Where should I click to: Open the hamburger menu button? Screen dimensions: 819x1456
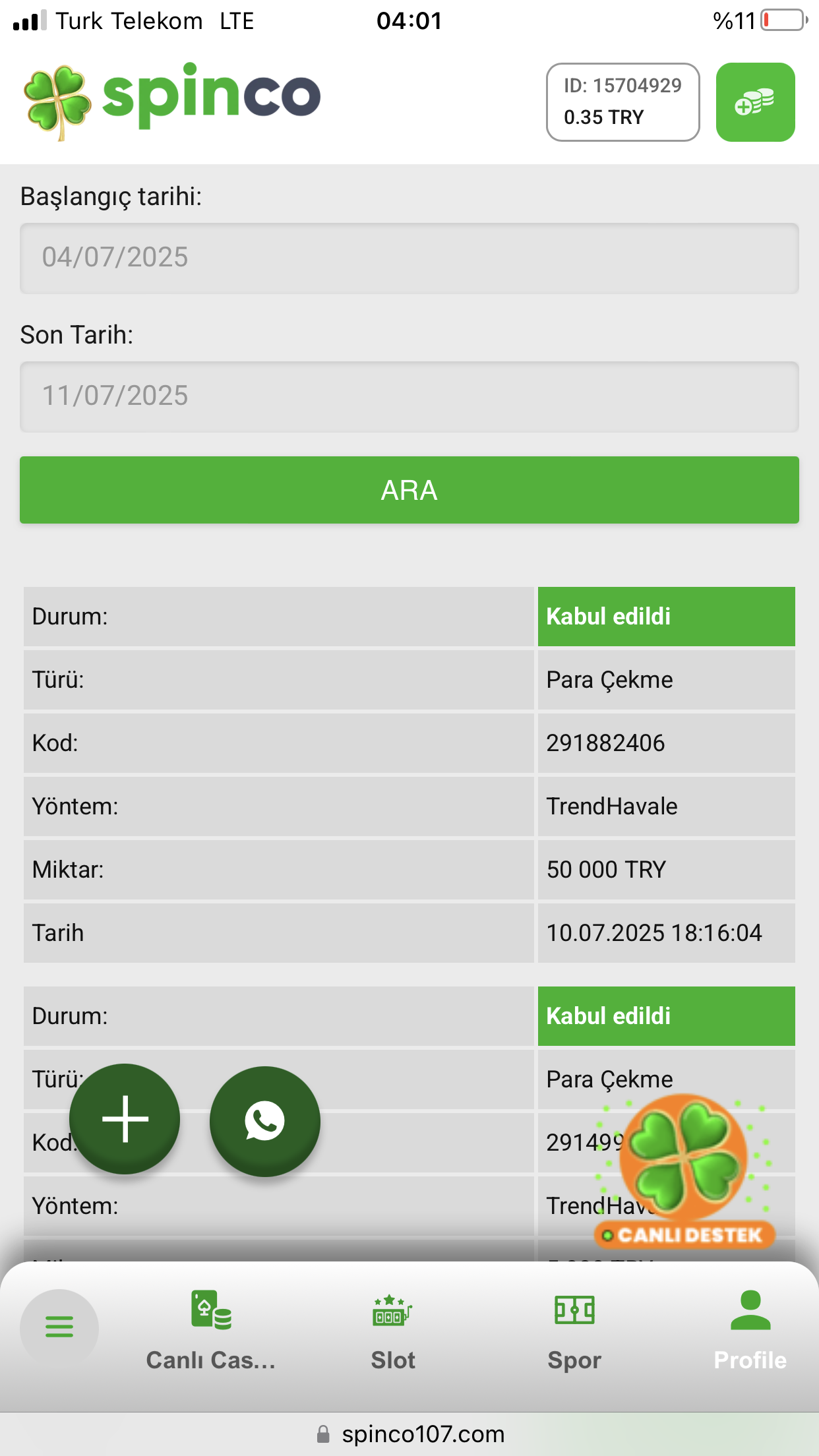pos(59,1327)
